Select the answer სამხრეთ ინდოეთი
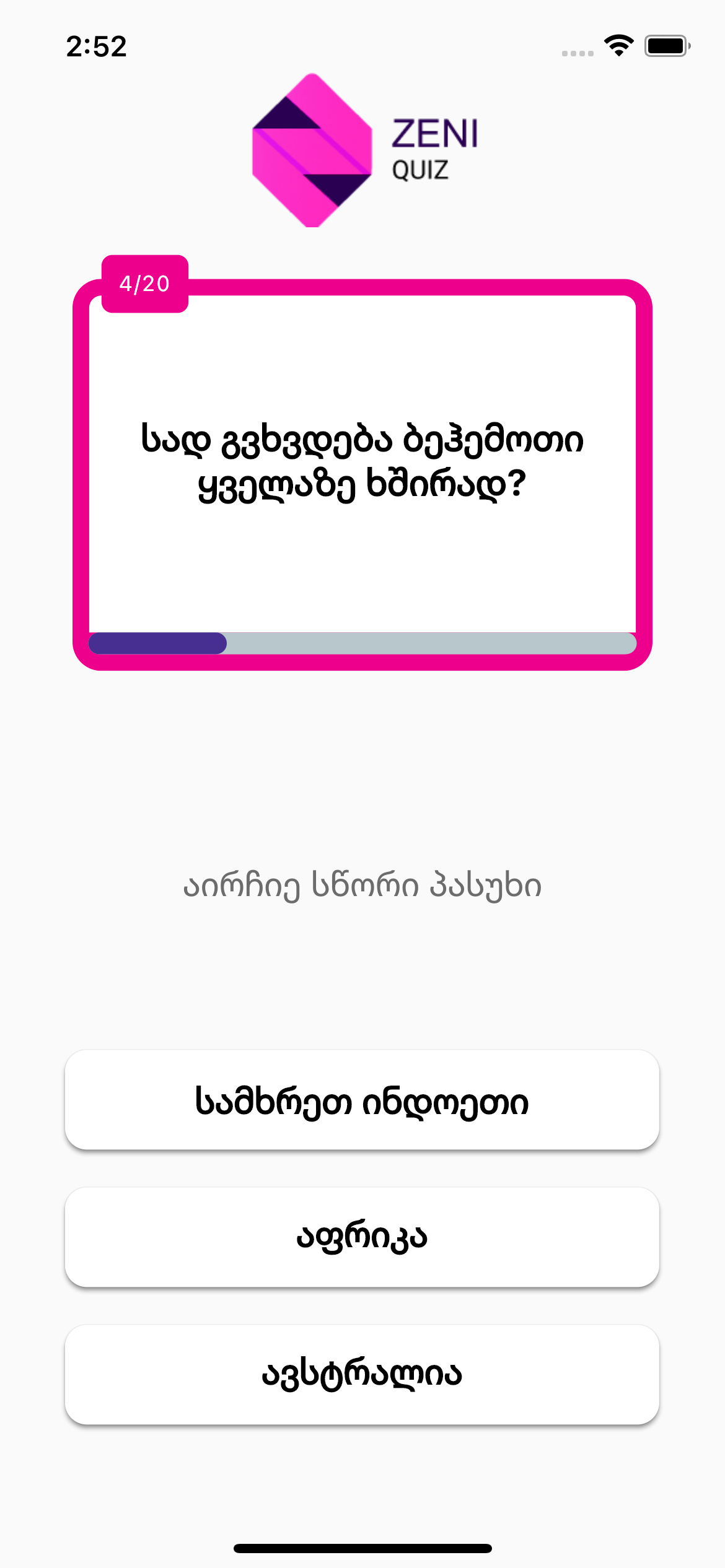 click(362, 1100)
